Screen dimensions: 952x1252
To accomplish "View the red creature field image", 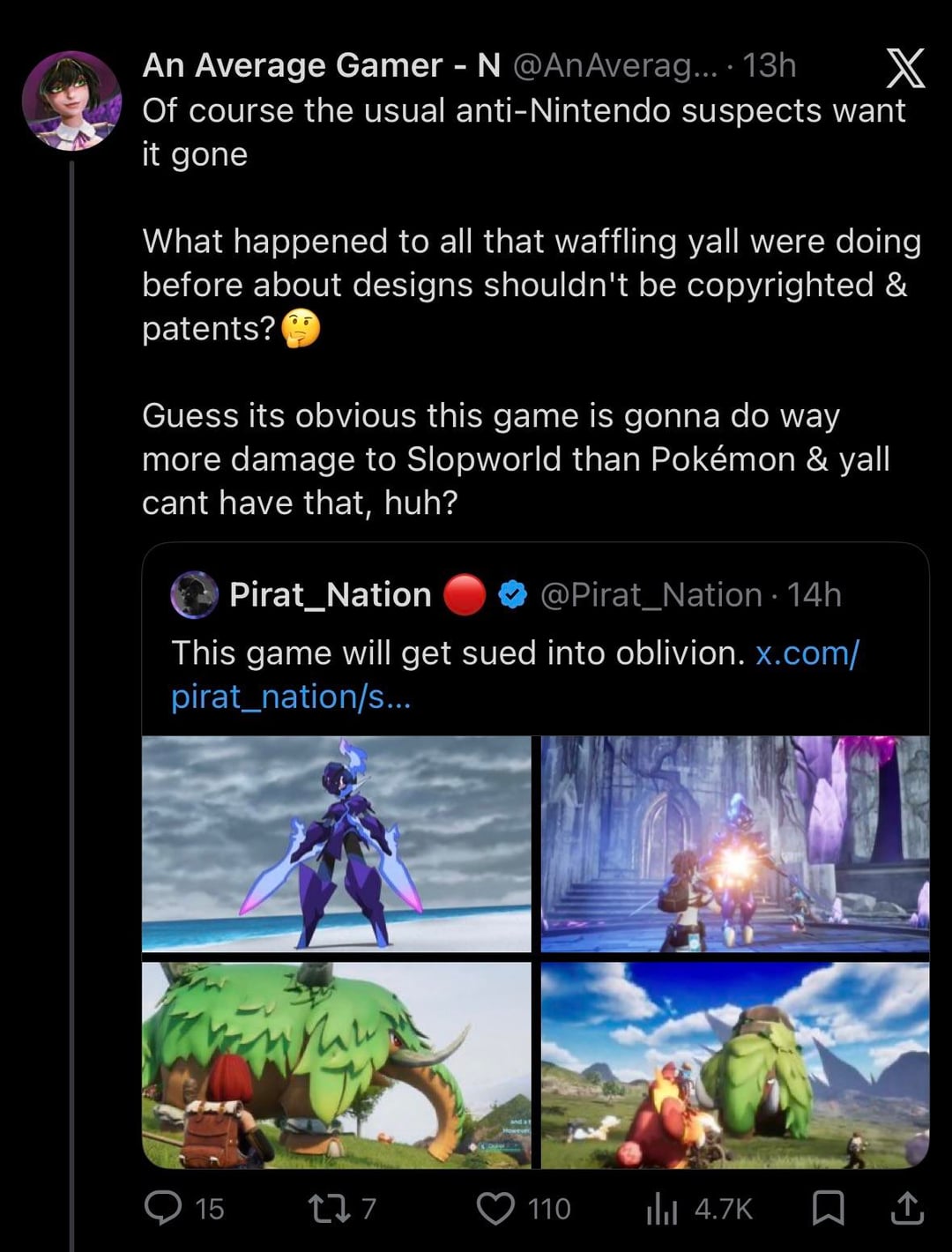I will coord(735,1066).
